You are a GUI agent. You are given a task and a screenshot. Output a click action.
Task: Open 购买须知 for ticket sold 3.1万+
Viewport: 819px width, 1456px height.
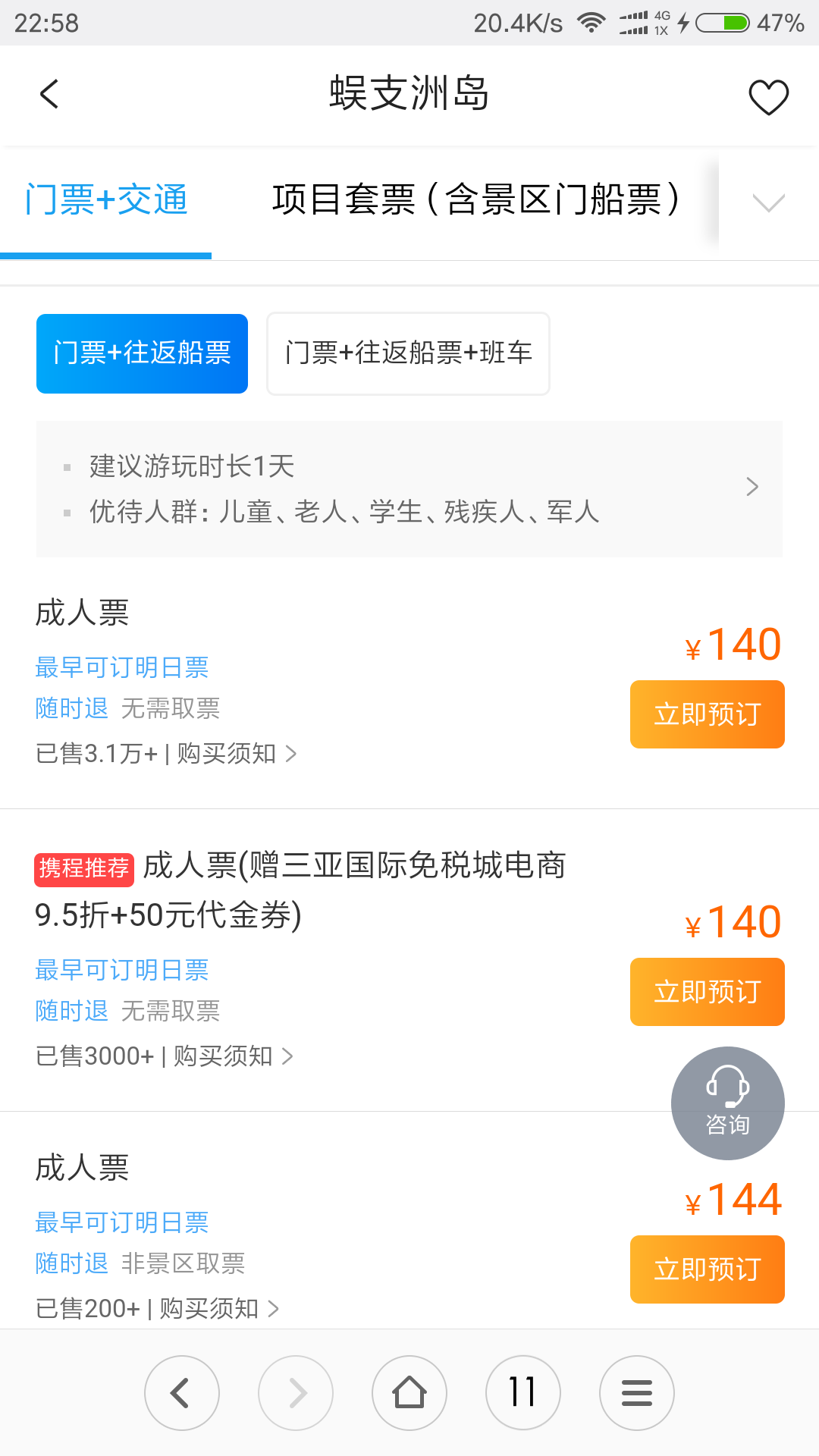pos(236,754)
